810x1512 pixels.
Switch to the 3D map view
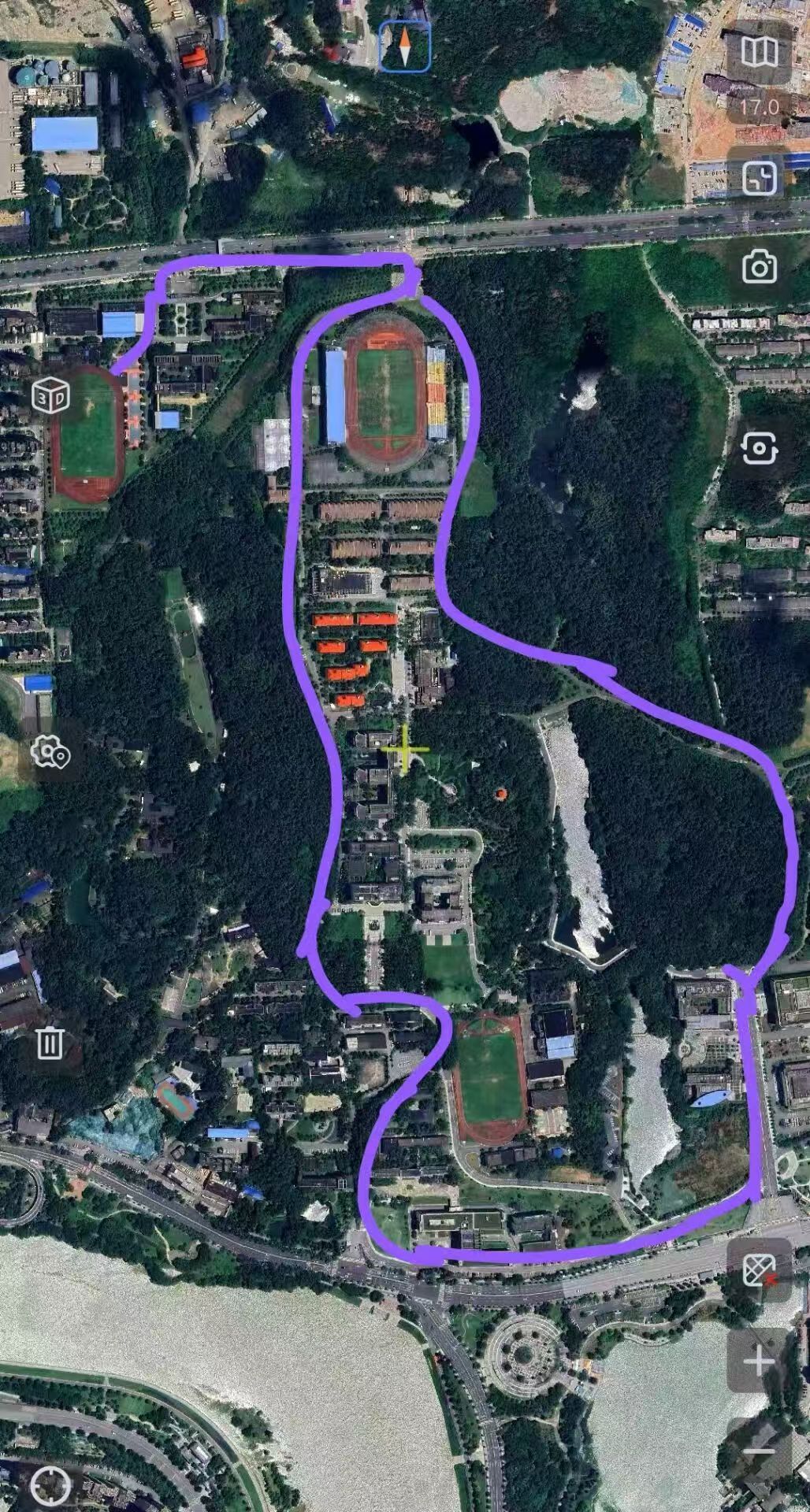(50, 396)
